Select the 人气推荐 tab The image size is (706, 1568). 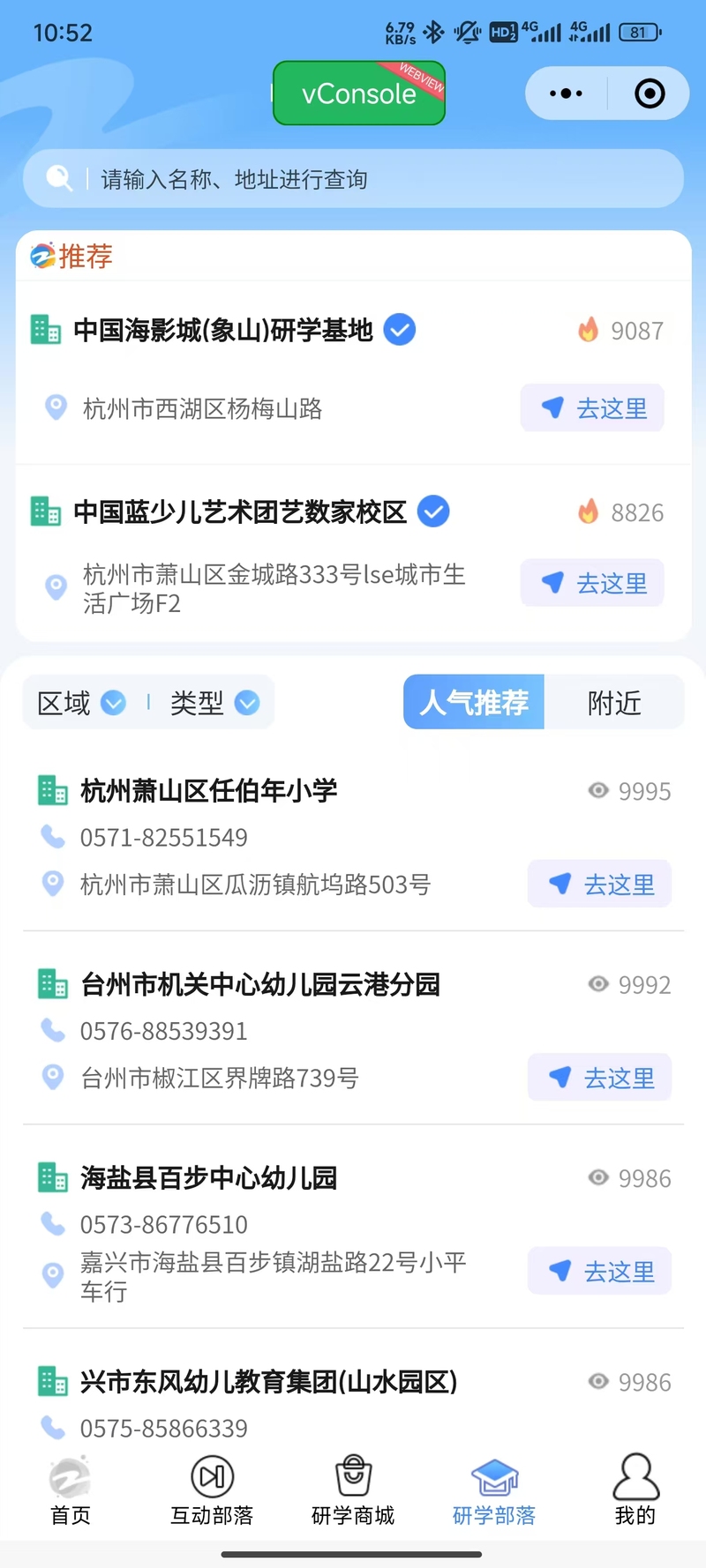click(x=474, y=702)
